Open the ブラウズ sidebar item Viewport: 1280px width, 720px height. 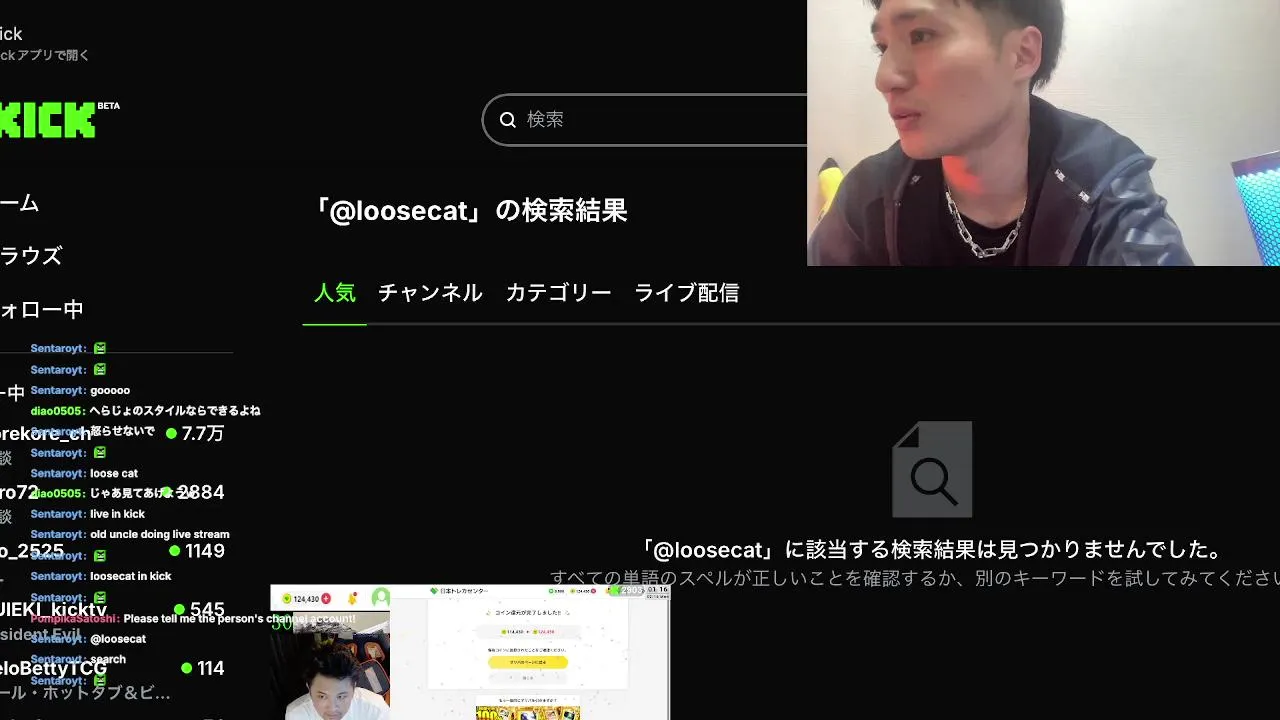click(31, 256)
